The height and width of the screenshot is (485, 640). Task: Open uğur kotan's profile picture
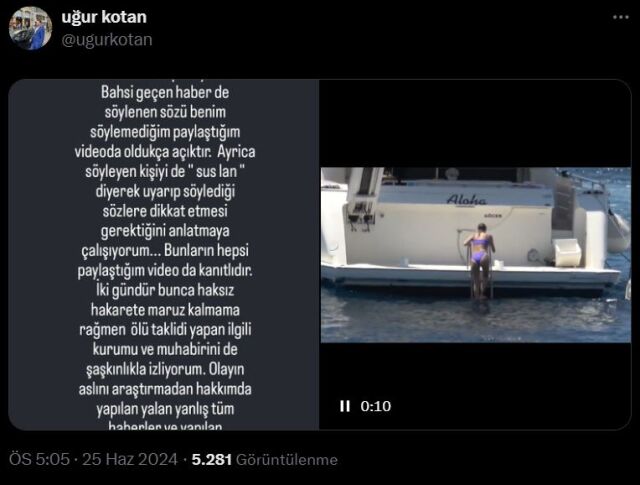(30, 28)
